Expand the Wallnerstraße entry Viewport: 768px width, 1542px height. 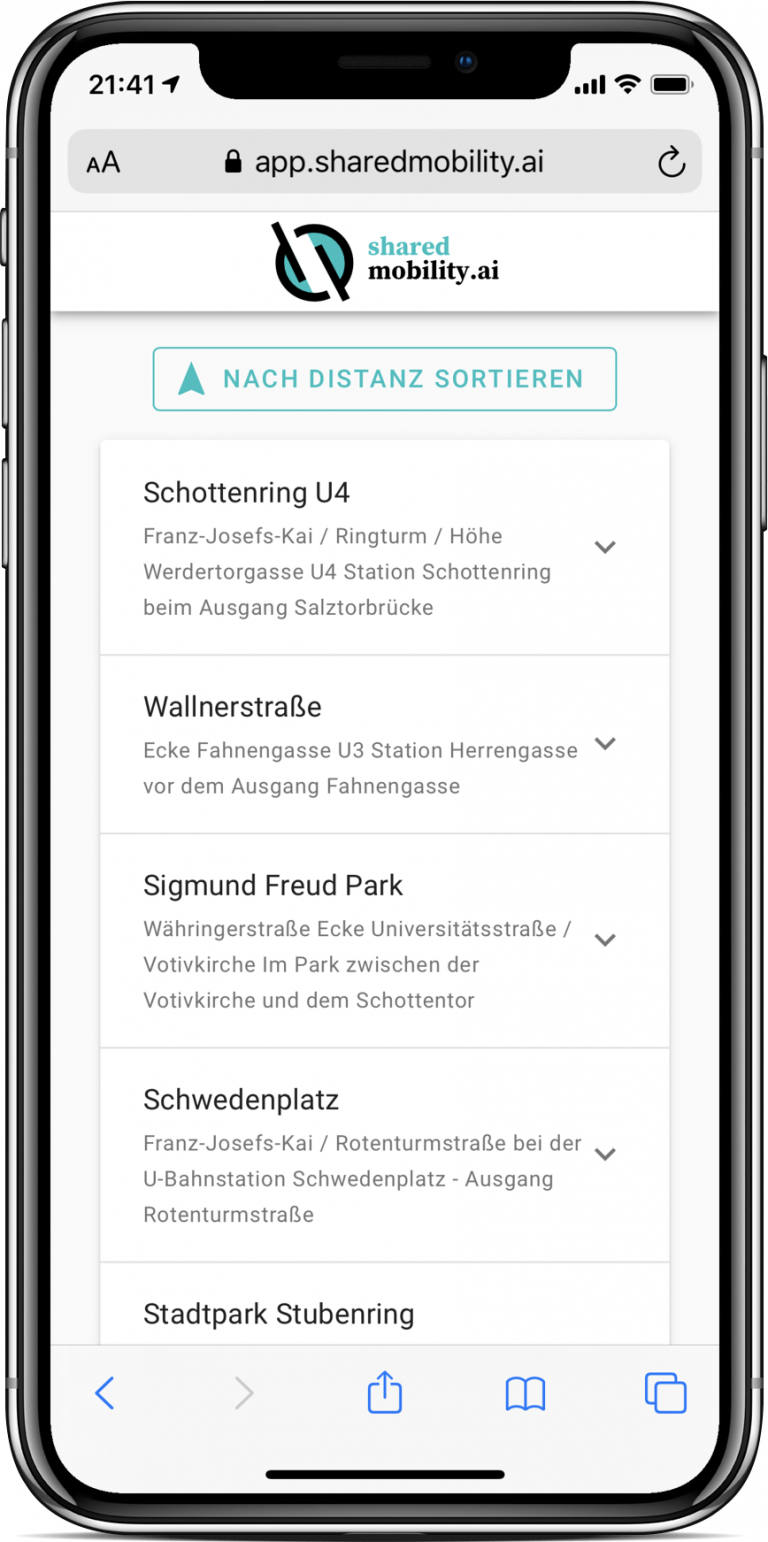[604, 744]
